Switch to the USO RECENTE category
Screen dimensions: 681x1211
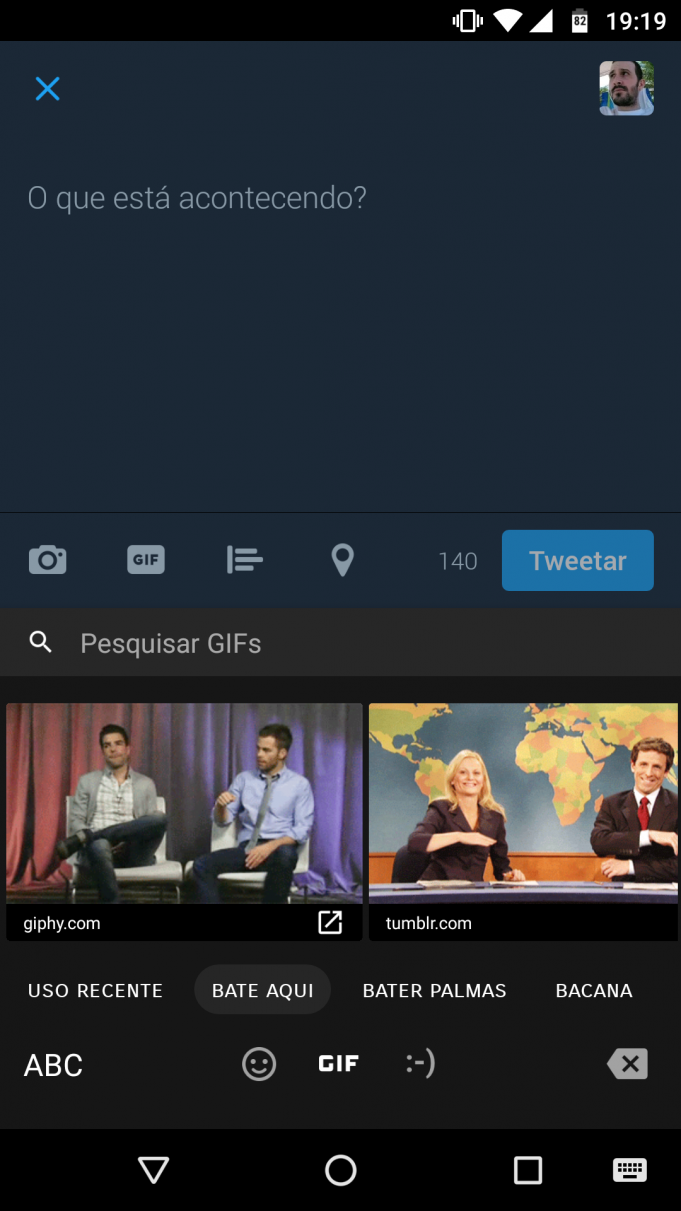click(x=95, y=990)
